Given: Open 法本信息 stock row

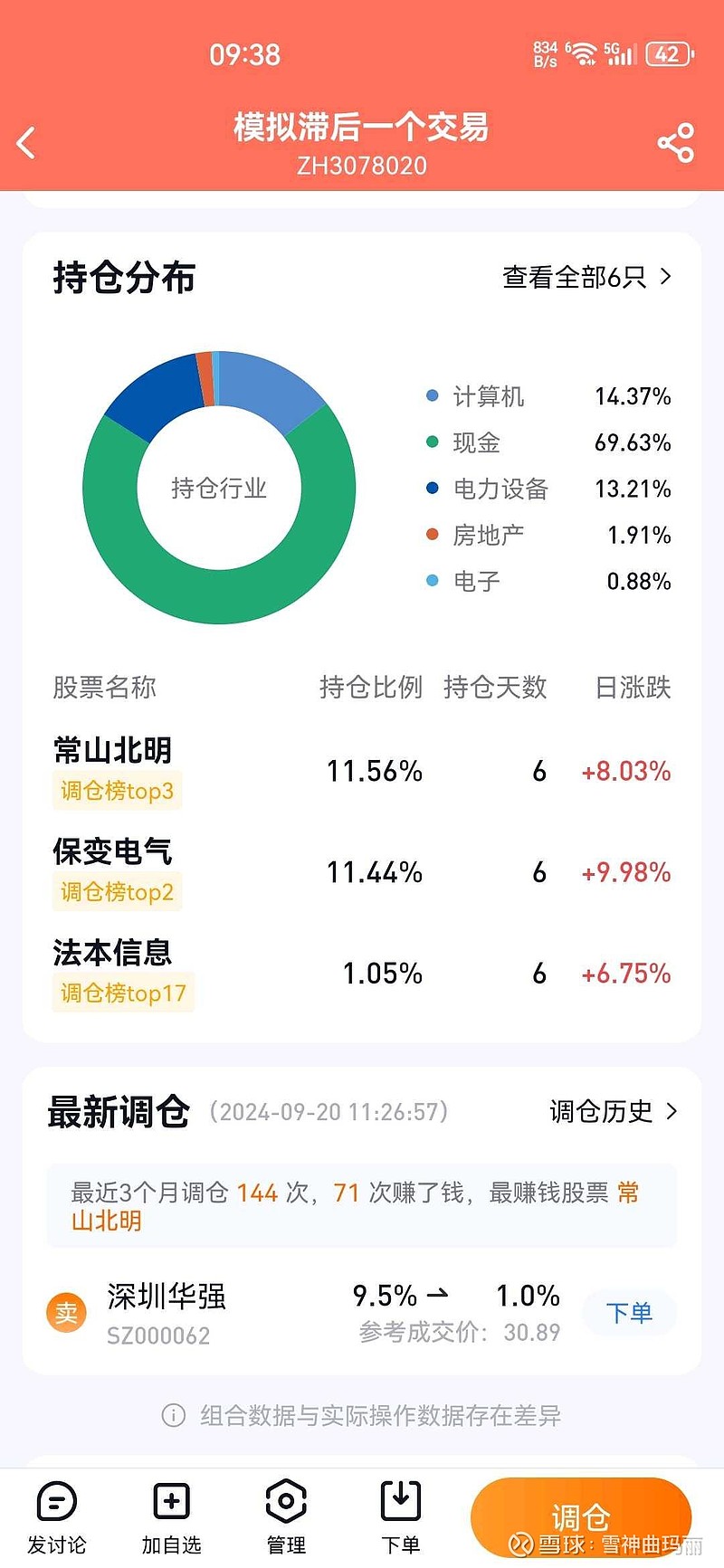Looking at the screenshot, I should tap(362, 974).
